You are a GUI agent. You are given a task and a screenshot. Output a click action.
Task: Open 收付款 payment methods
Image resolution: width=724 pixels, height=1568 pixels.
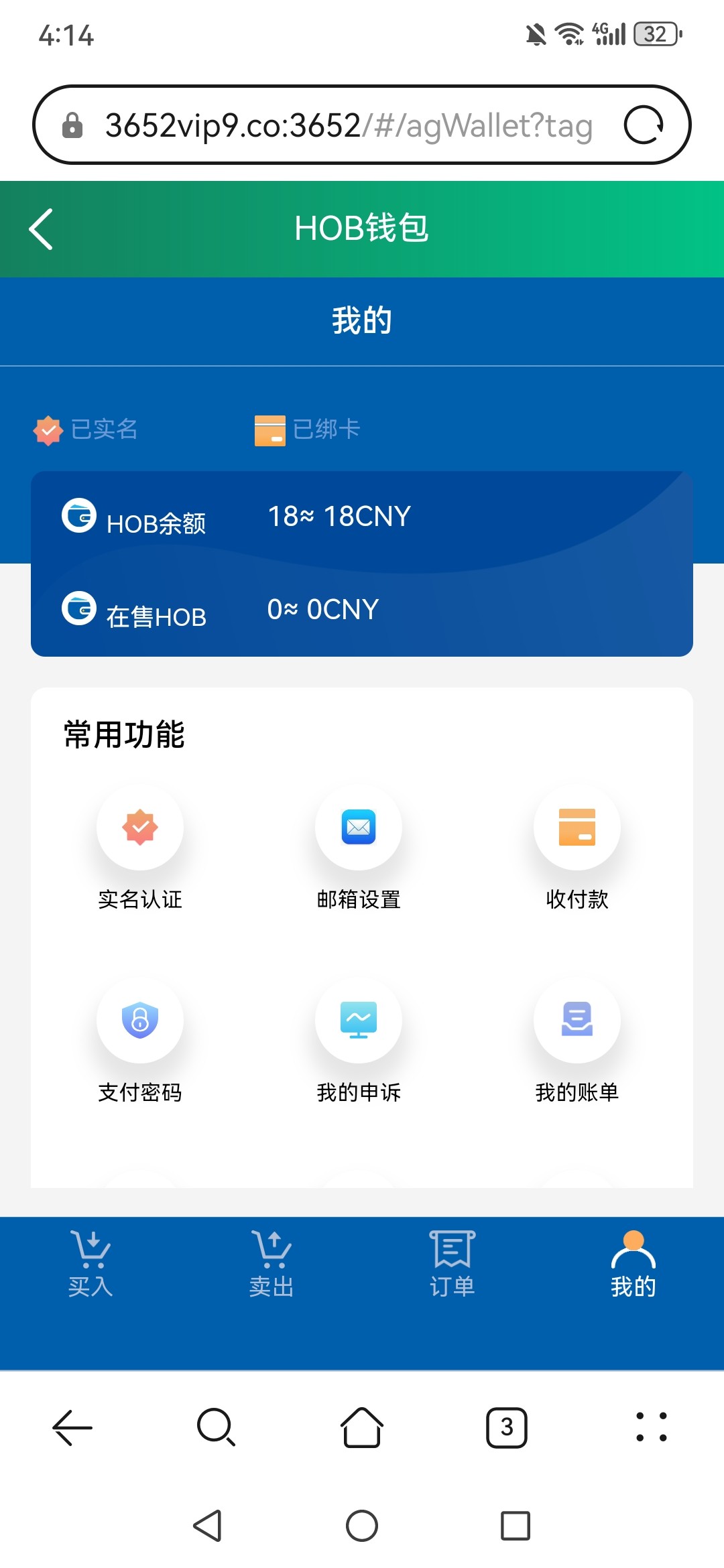[577, 848]
